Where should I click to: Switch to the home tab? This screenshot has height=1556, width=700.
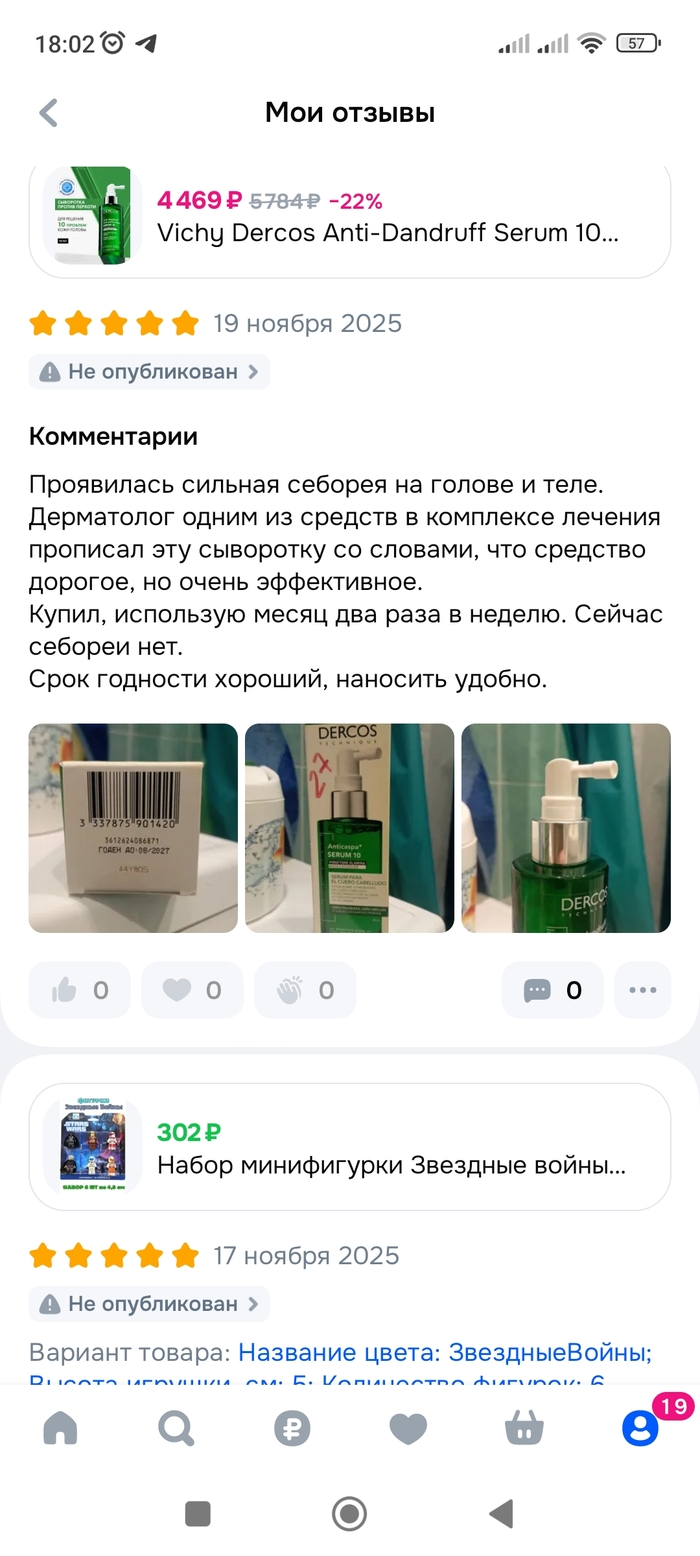pos(61,1429)
